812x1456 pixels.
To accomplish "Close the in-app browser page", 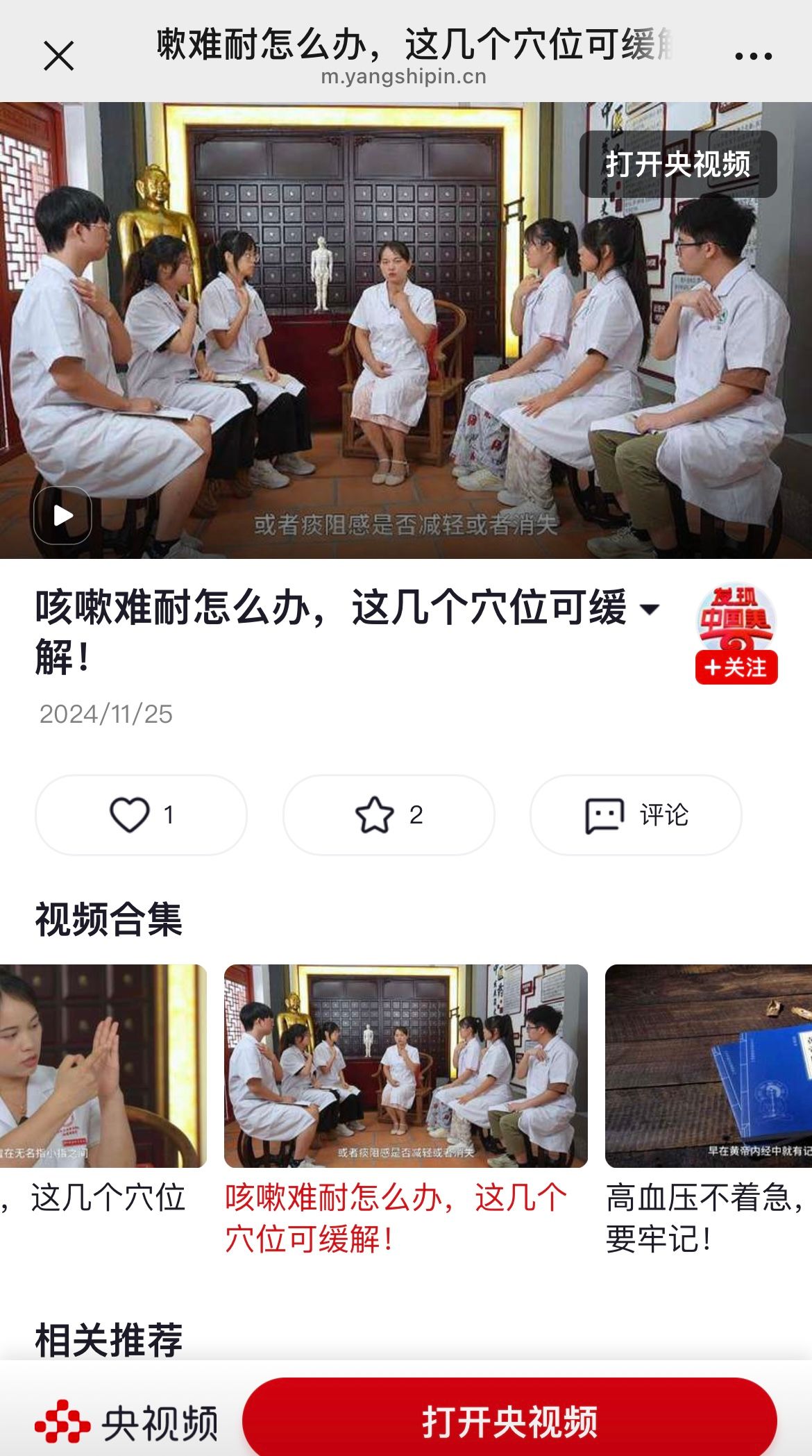I will 58,56.
